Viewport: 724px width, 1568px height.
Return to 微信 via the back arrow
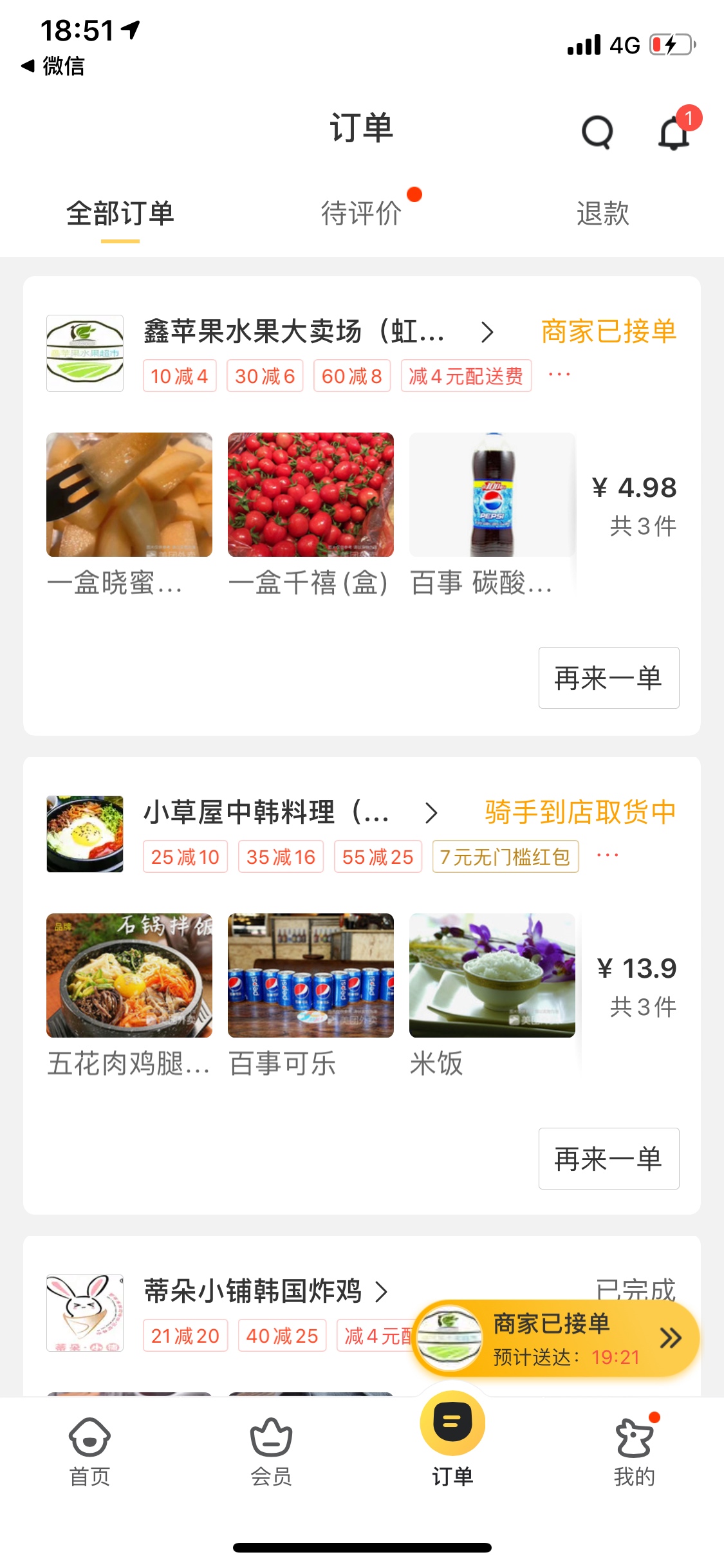[53, 66]
